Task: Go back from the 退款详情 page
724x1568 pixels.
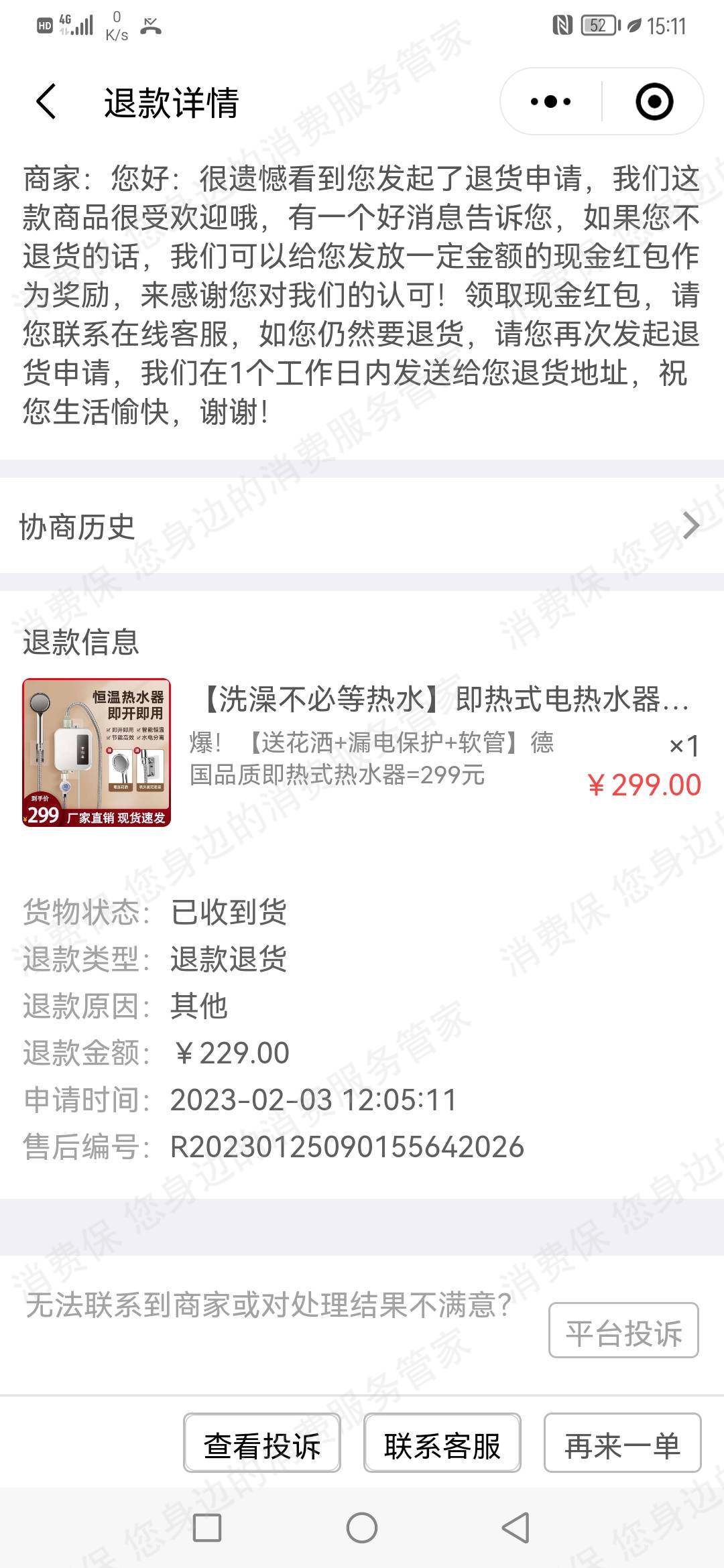Action: pos(46,103)
